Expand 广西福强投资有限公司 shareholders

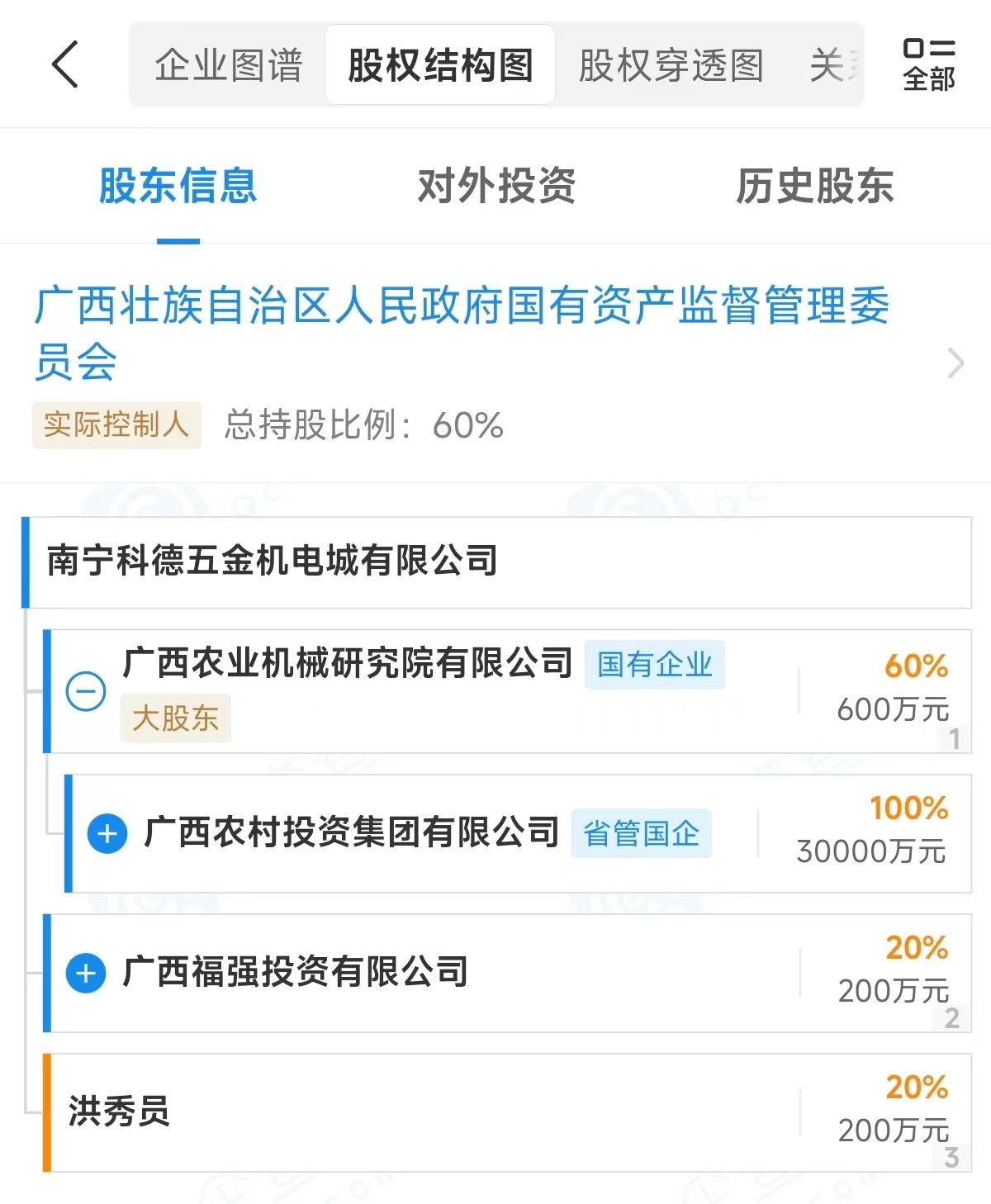click(86, 973)
